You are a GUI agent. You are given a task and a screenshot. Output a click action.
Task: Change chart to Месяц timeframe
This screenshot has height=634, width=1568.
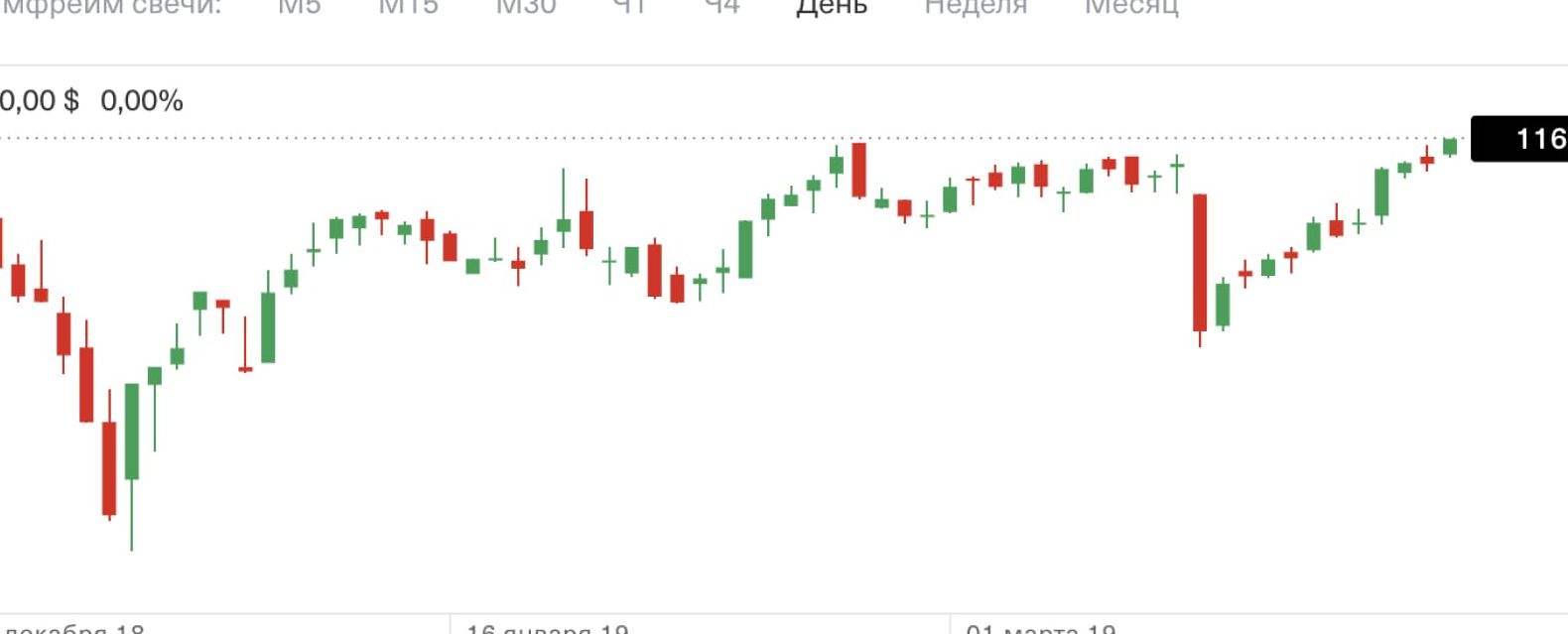tap(1131, 8)
